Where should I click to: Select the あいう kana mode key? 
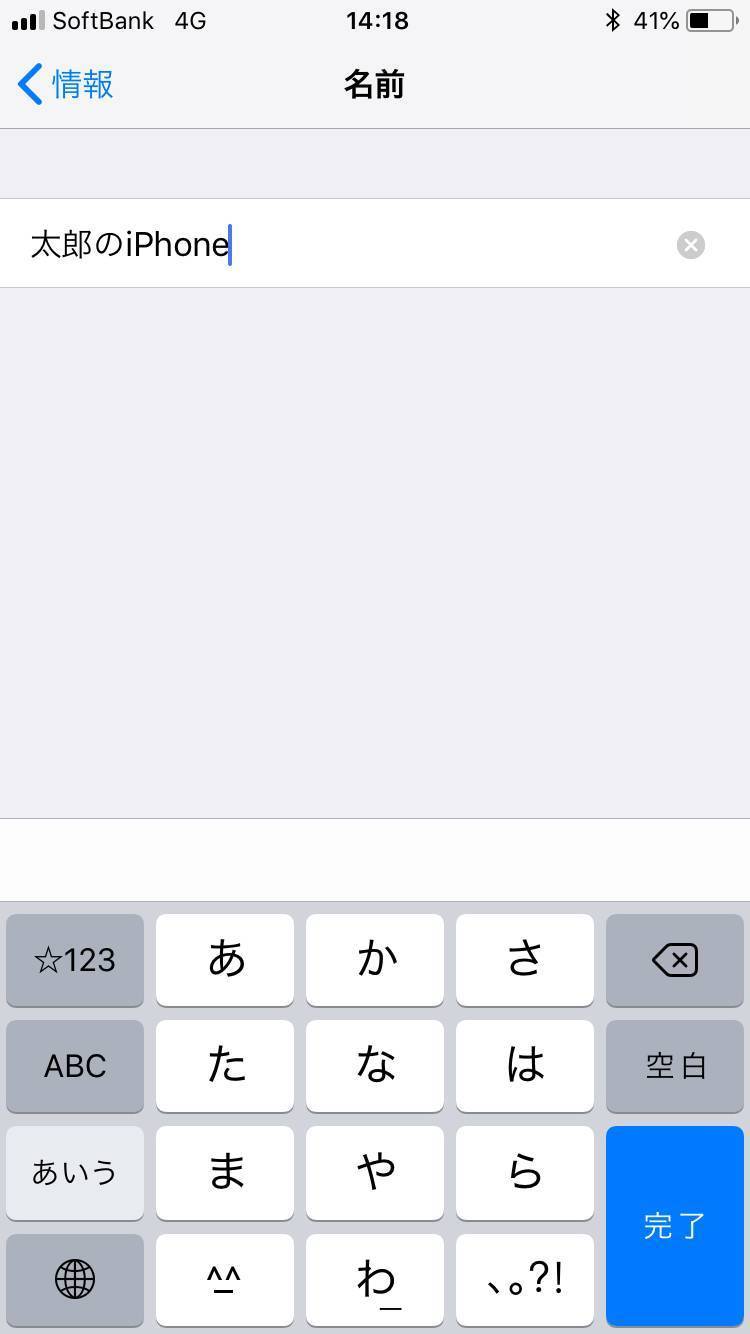75,1172
